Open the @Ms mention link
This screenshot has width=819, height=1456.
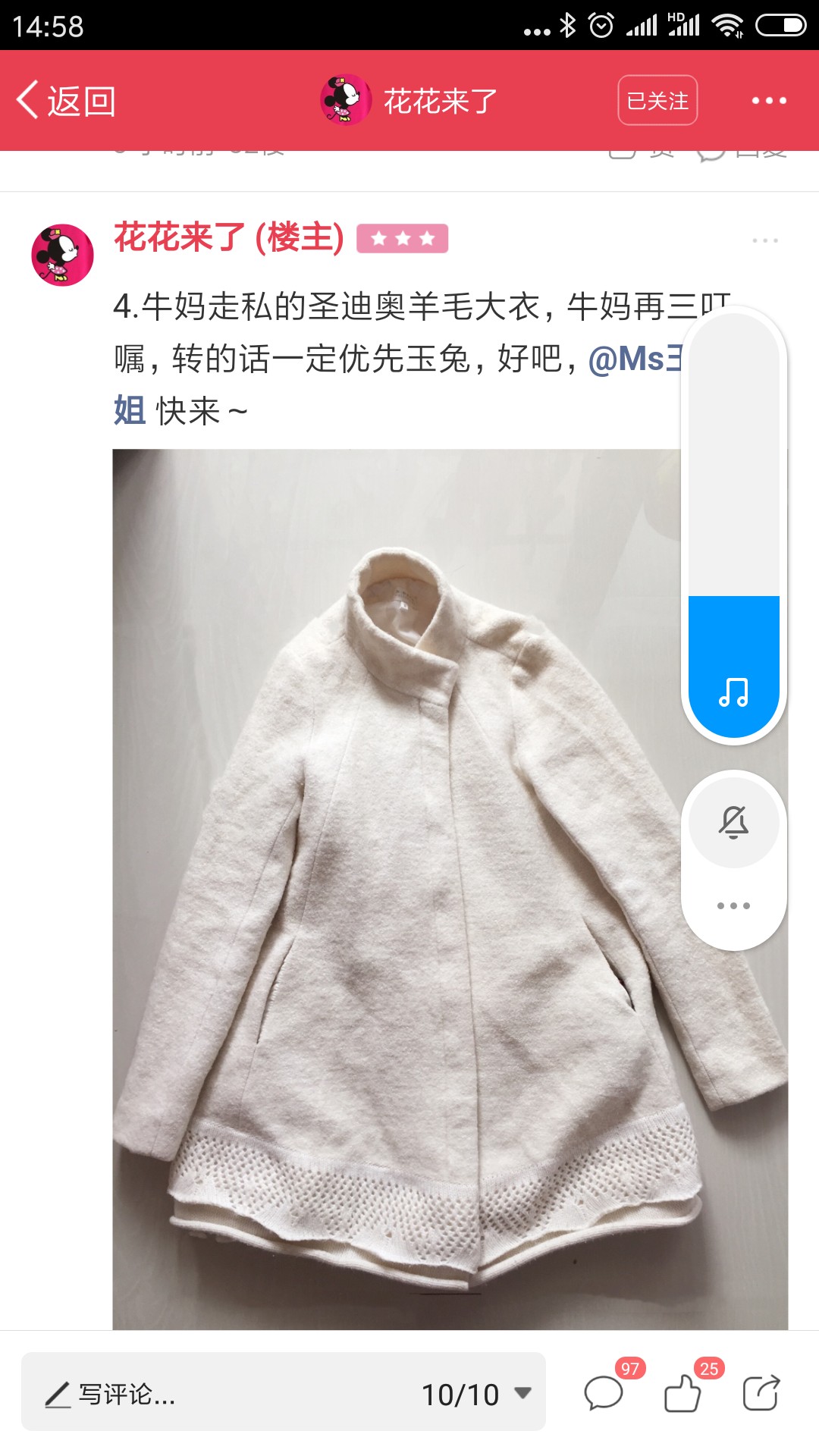click(x=635, y=359)
